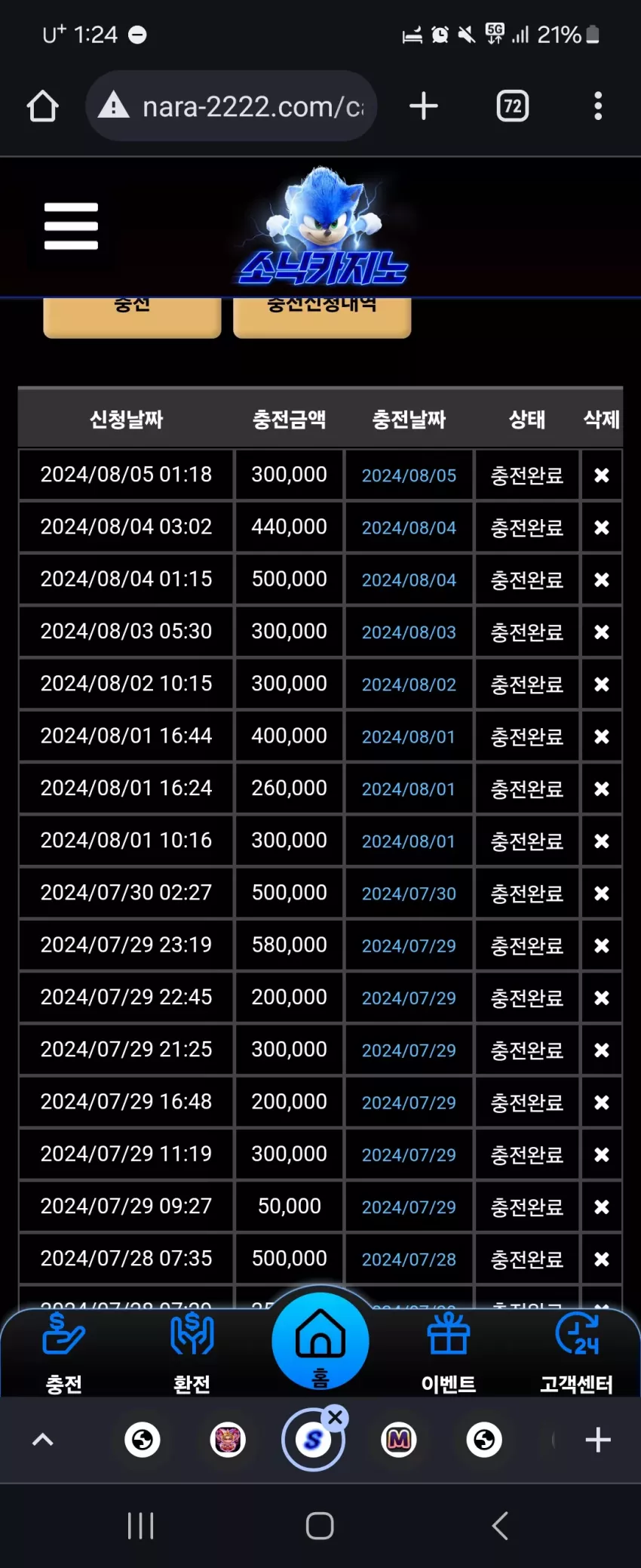Close the active tab thumbnail
The width and height of the screenshot is (641, 1568).
(x=336, y=1417)
